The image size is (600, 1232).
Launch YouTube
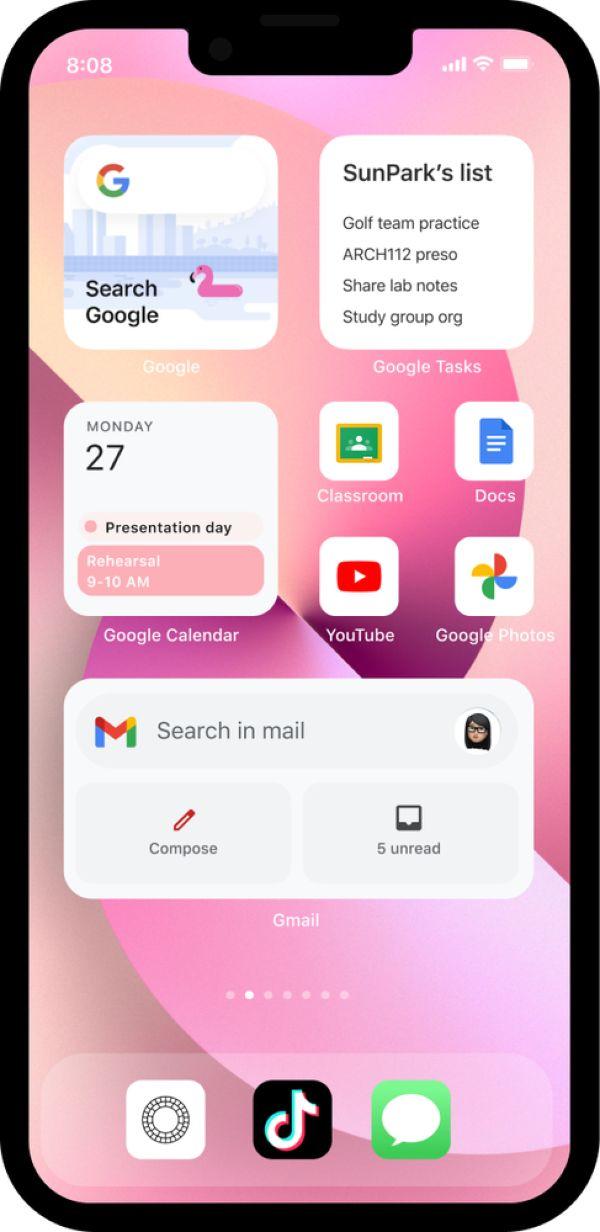click(x=359, y=576)
